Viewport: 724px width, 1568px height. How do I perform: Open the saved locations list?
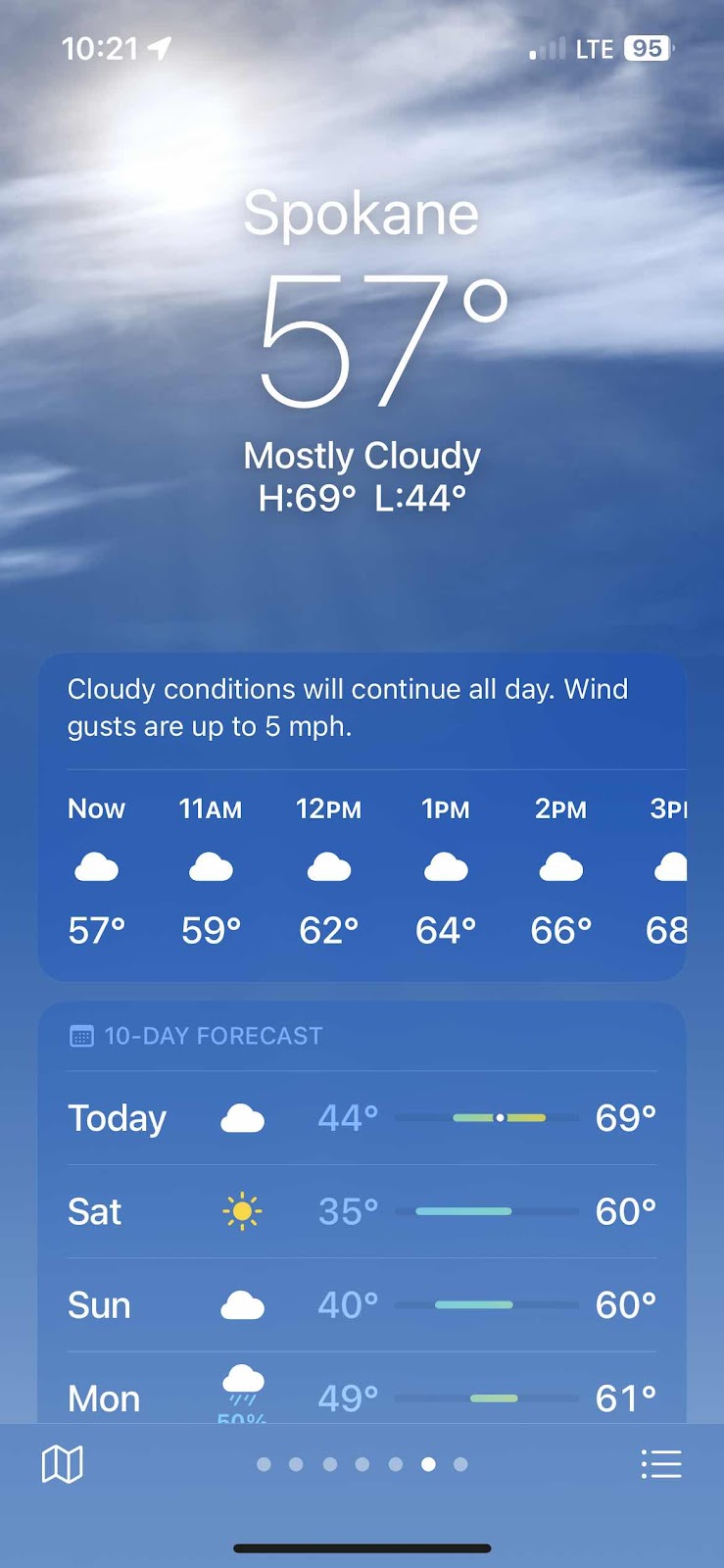(660, 1465)
